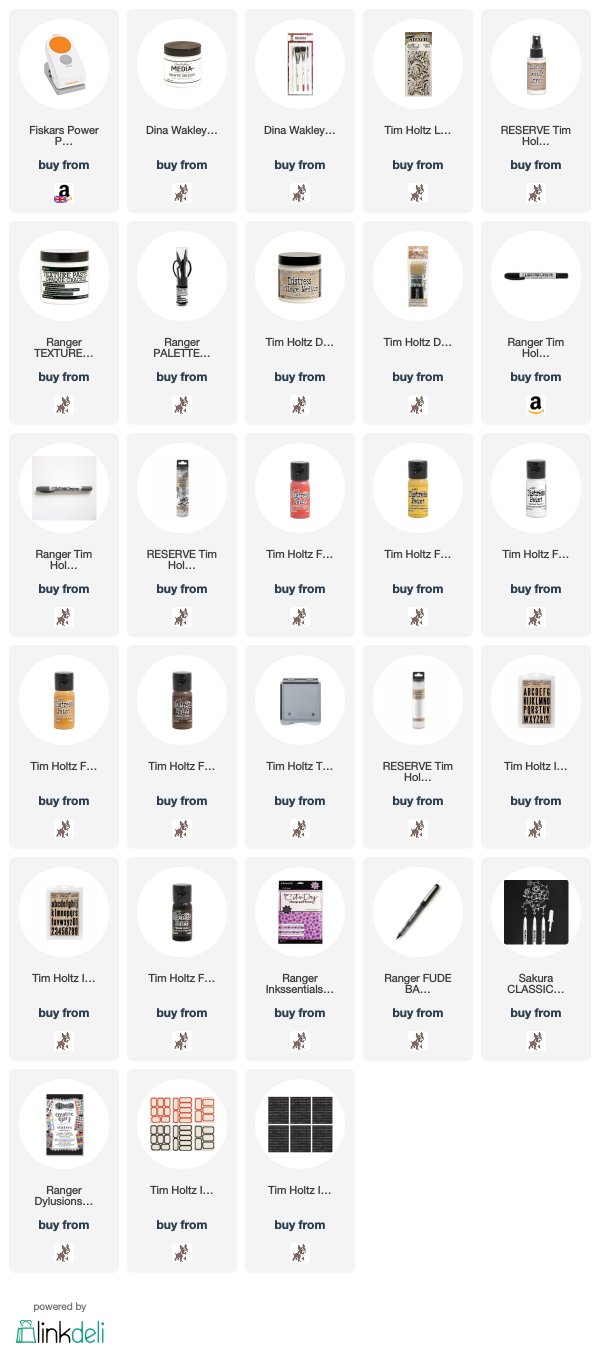
Task: Open the Fiskars Power P... product card
Action: coord(64,110)
